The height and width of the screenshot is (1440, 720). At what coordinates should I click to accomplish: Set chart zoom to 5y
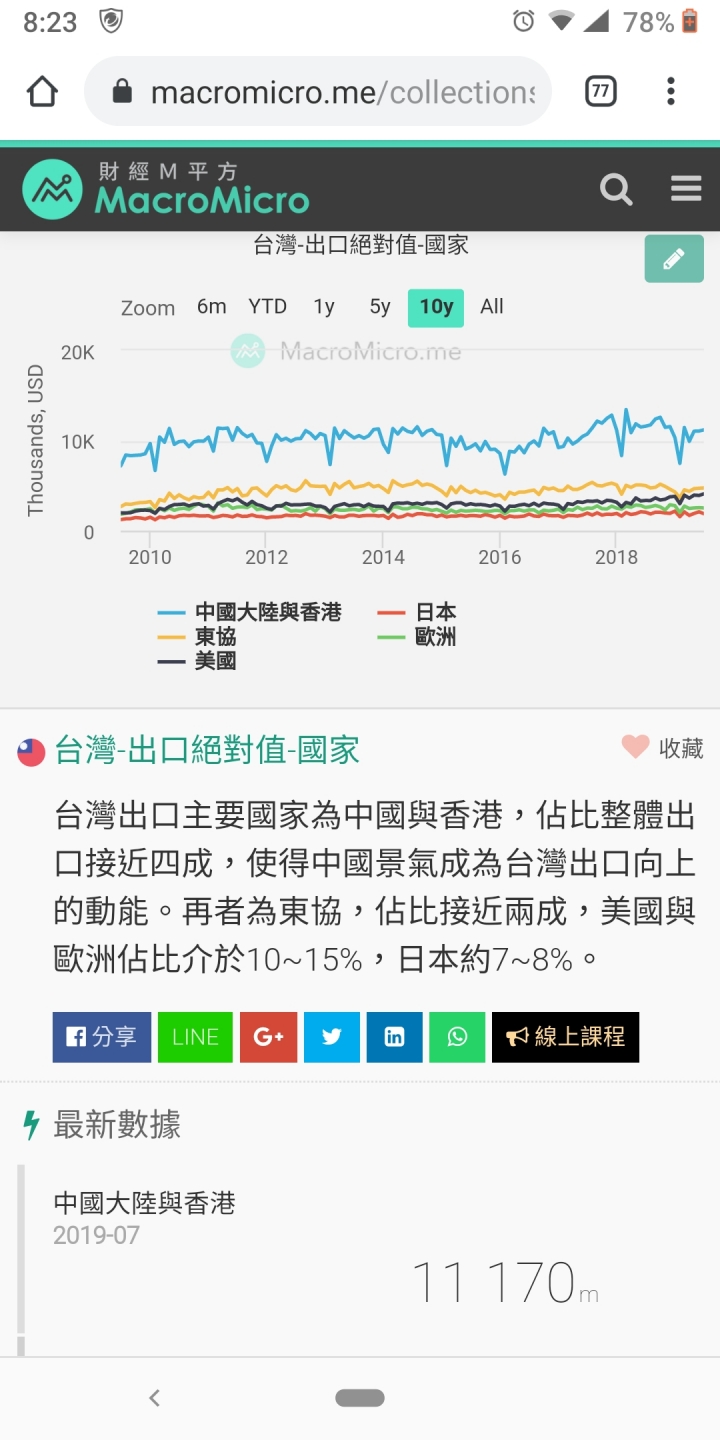(380, 307)
